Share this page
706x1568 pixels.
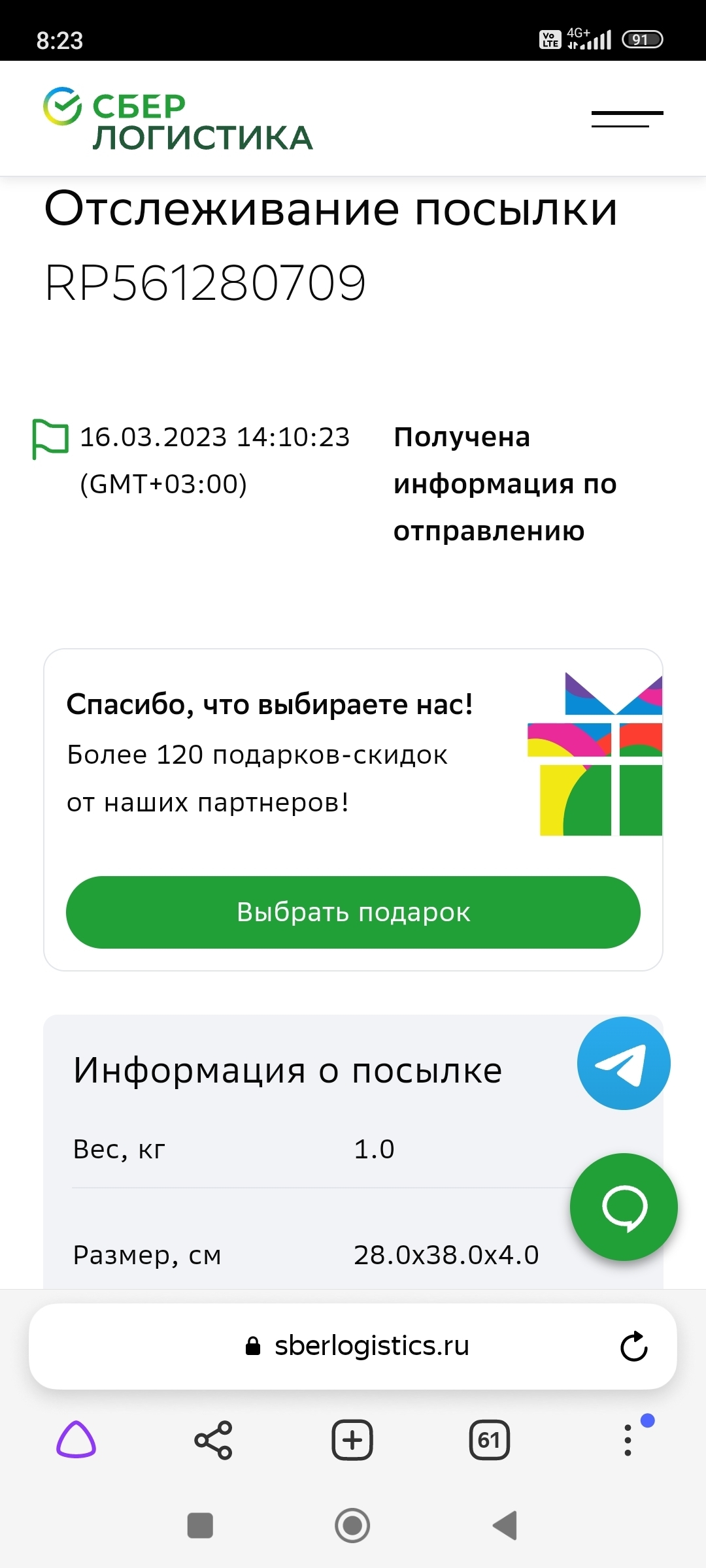[x=213, y=1440]
